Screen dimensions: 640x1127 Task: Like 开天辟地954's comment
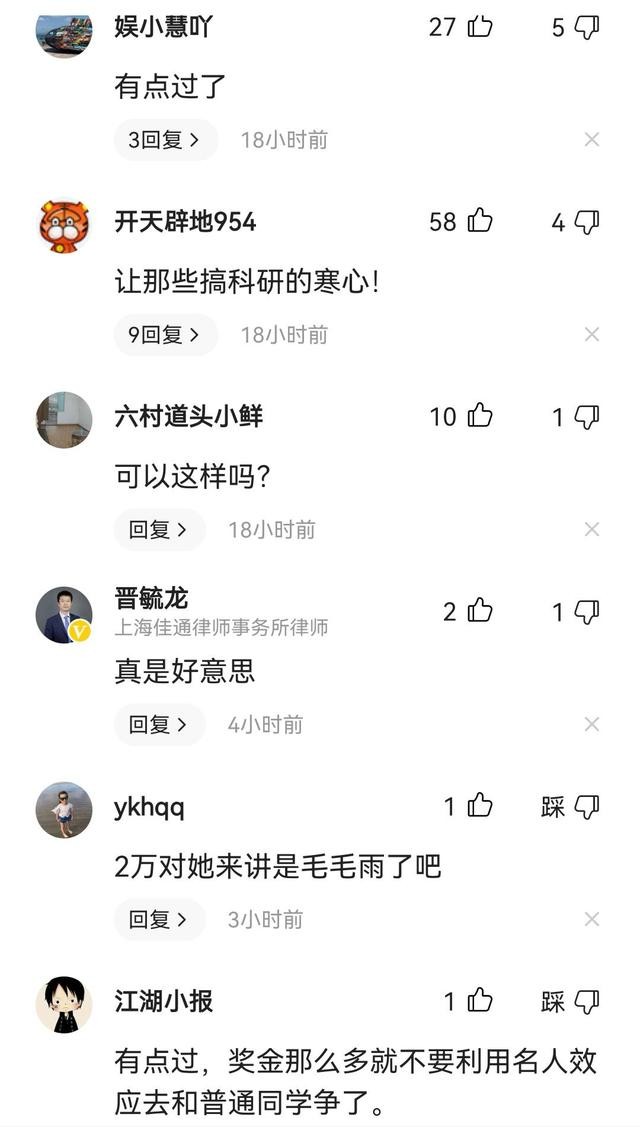[x=480, y=221]
